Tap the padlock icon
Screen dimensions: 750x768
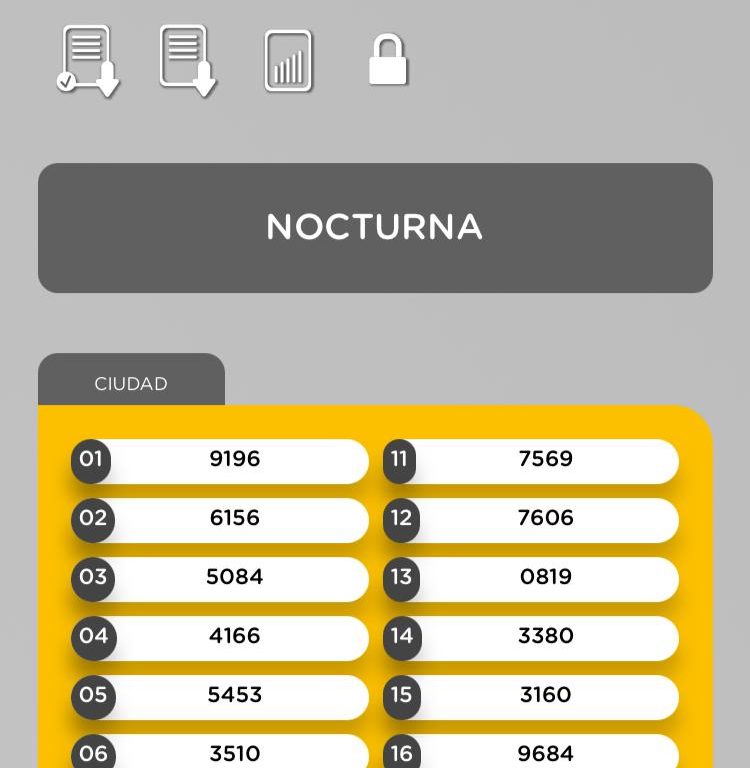(x=388, y=61)
